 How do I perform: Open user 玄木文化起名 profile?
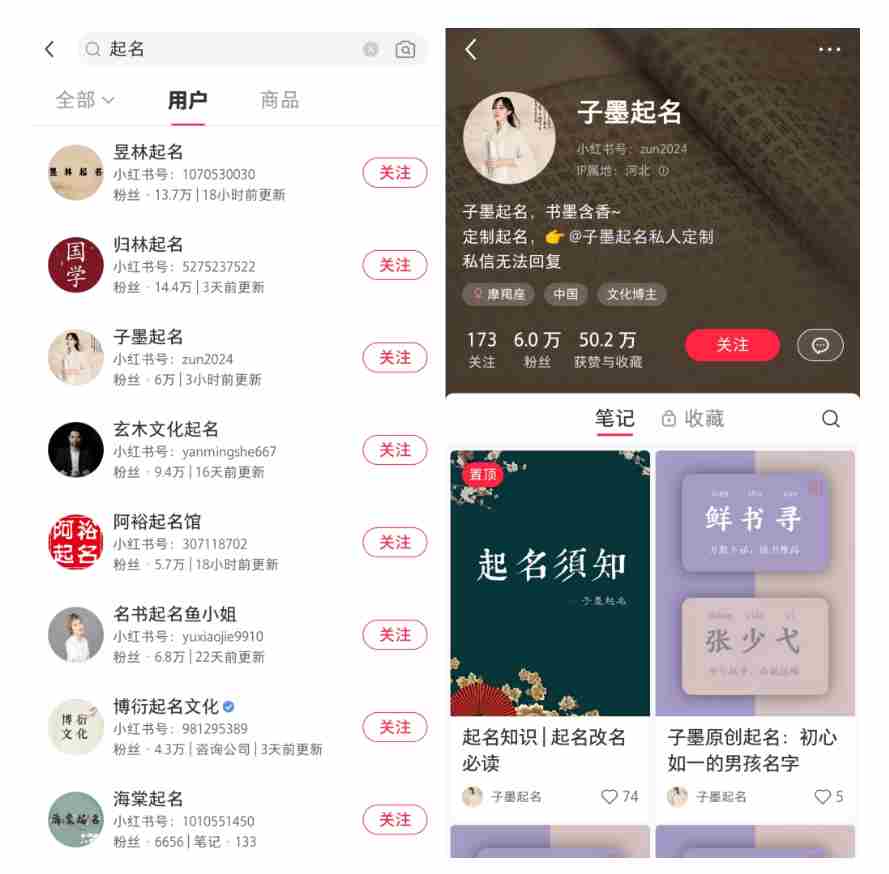tap(166, 429)
